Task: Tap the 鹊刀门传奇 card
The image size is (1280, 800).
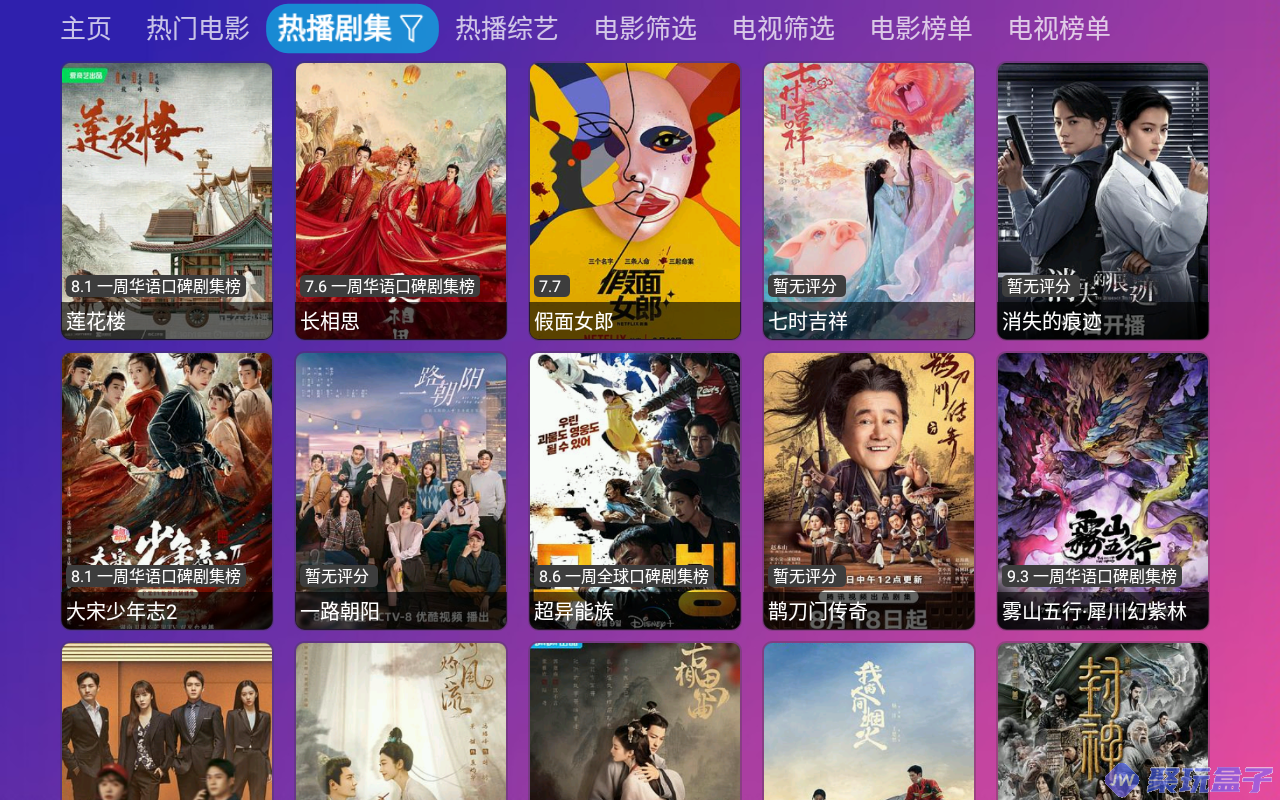Action: [869, 490]
